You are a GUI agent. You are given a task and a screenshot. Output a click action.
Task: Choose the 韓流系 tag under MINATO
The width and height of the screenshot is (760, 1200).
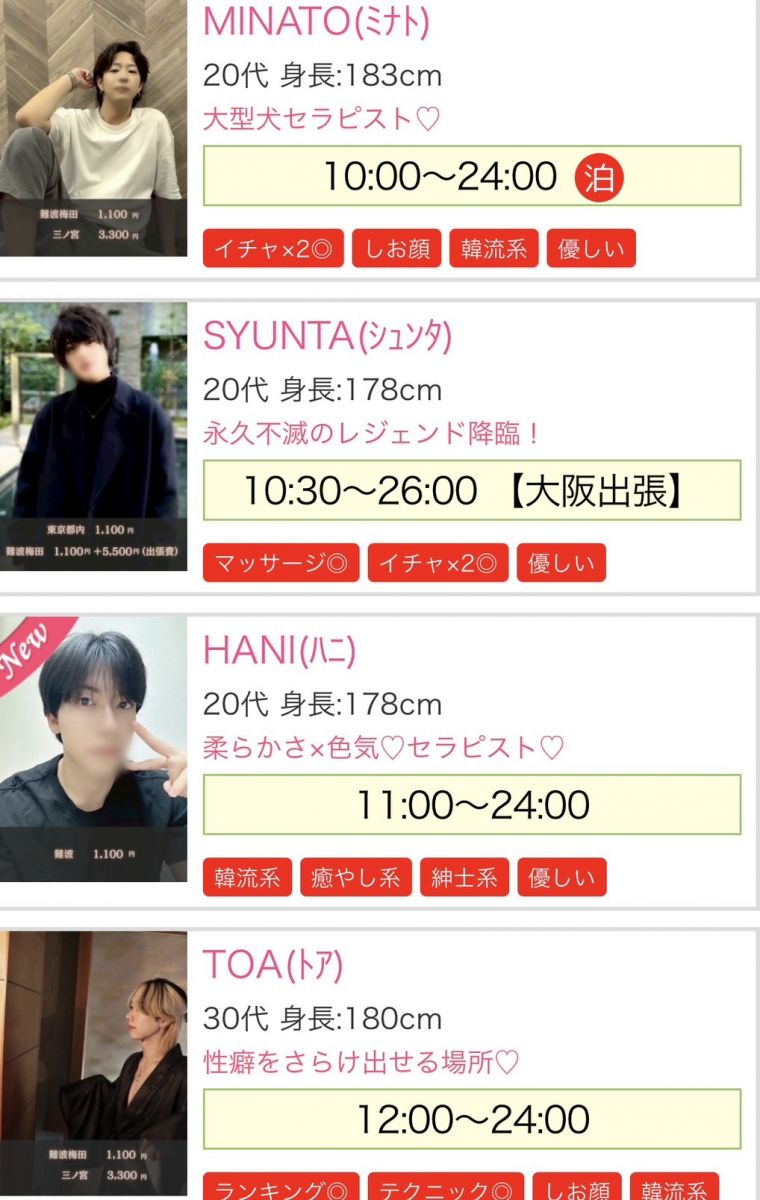(494, 249)
